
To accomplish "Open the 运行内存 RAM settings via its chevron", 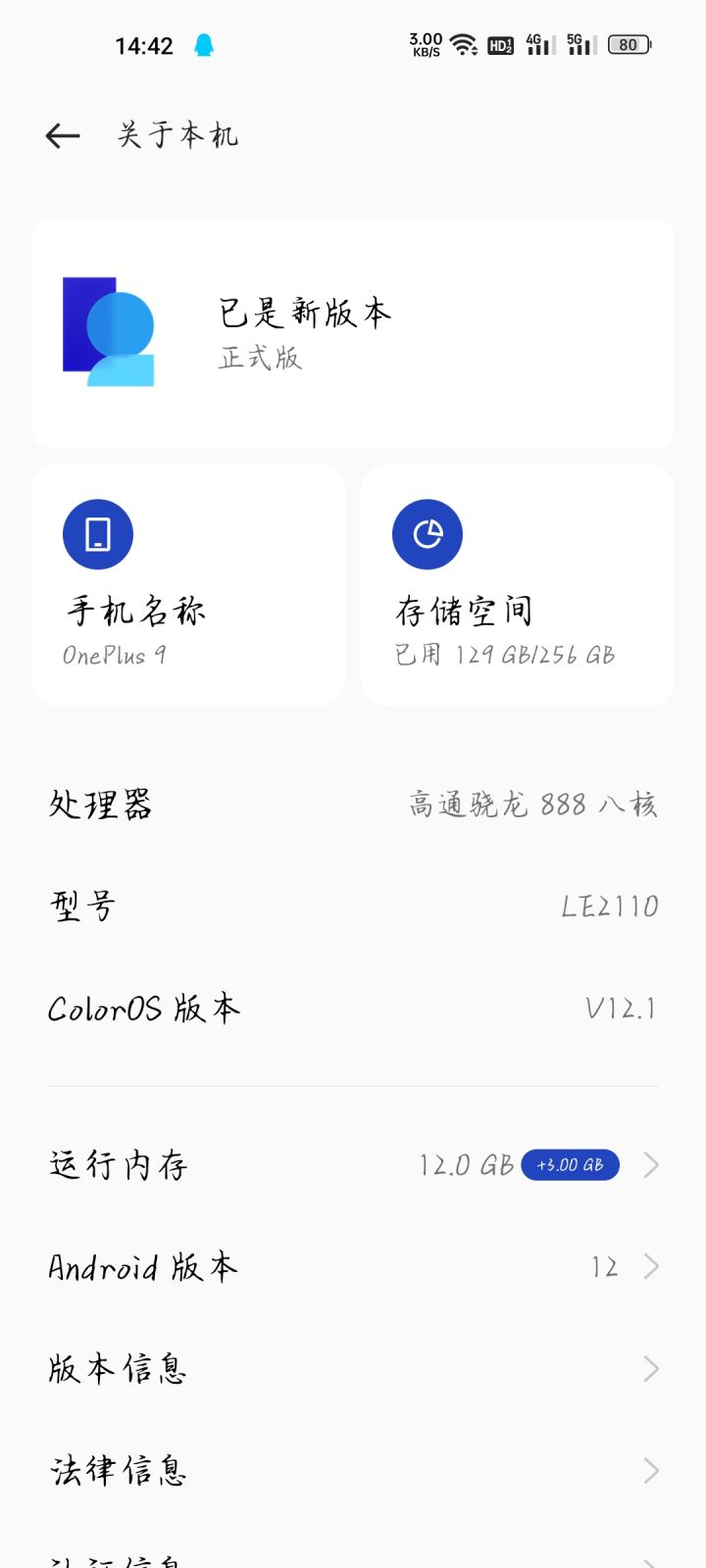I will click(x=650, y=1165).
